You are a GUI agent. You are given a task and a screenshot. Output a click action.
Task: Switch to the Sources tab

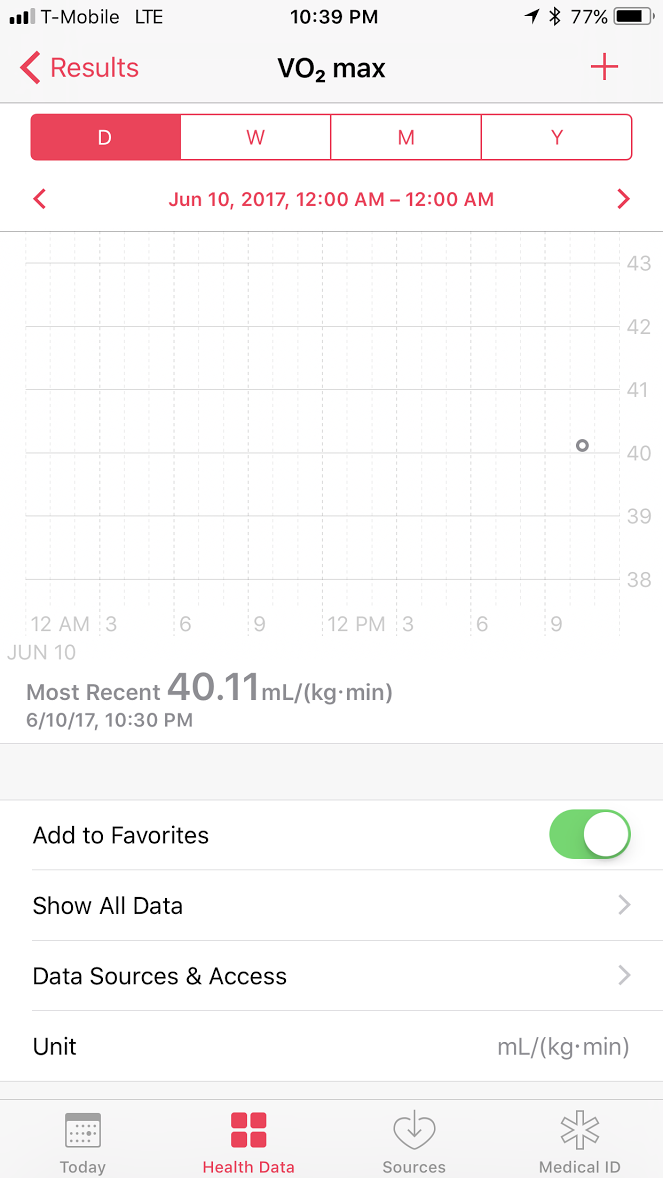click(414, 1141)
